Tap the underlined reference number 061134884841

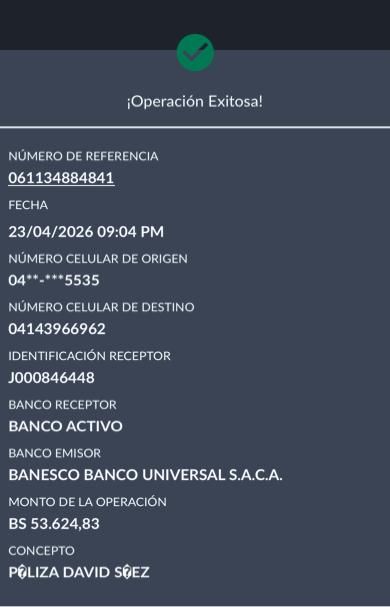pyautogui.click(x=61, y=178)
